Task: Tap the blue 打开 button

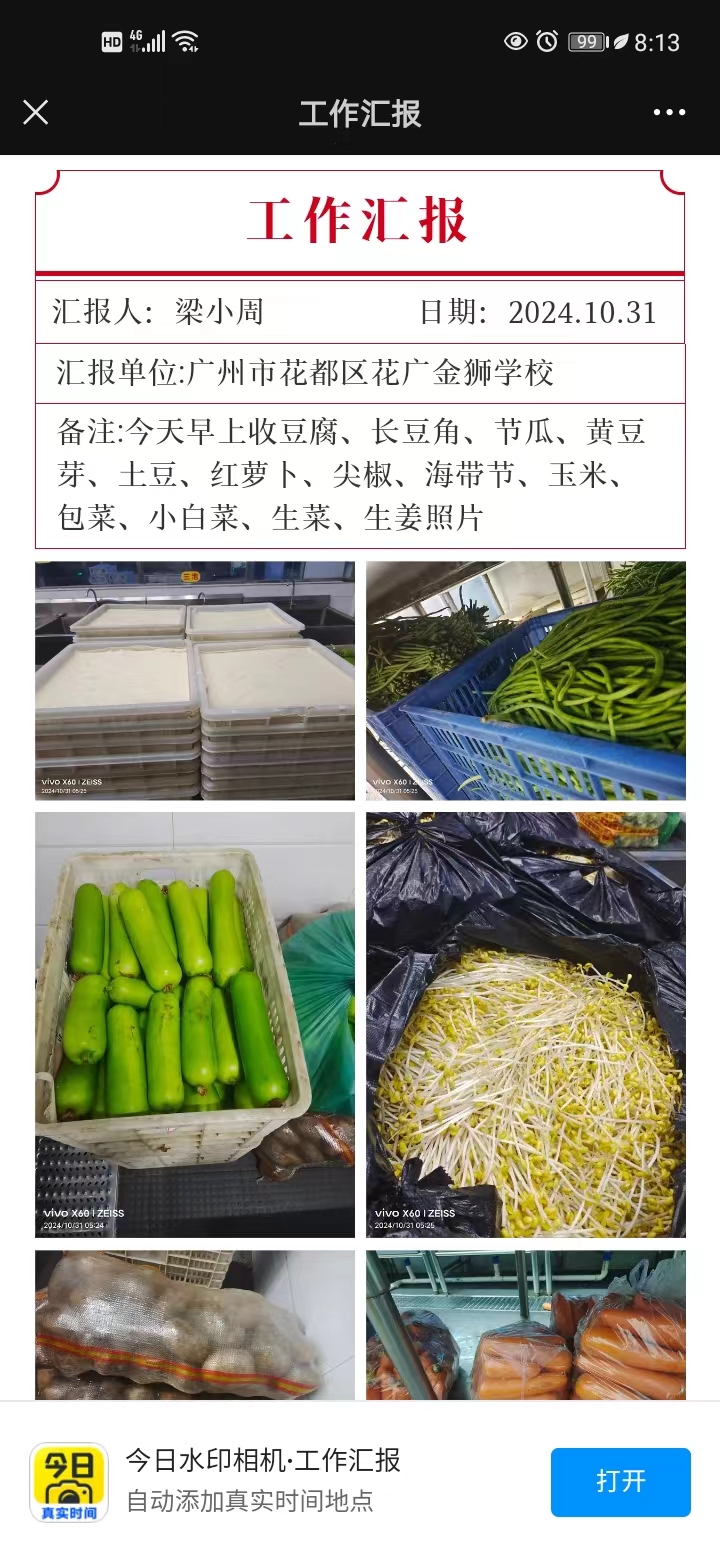Action: (620, 1481)
